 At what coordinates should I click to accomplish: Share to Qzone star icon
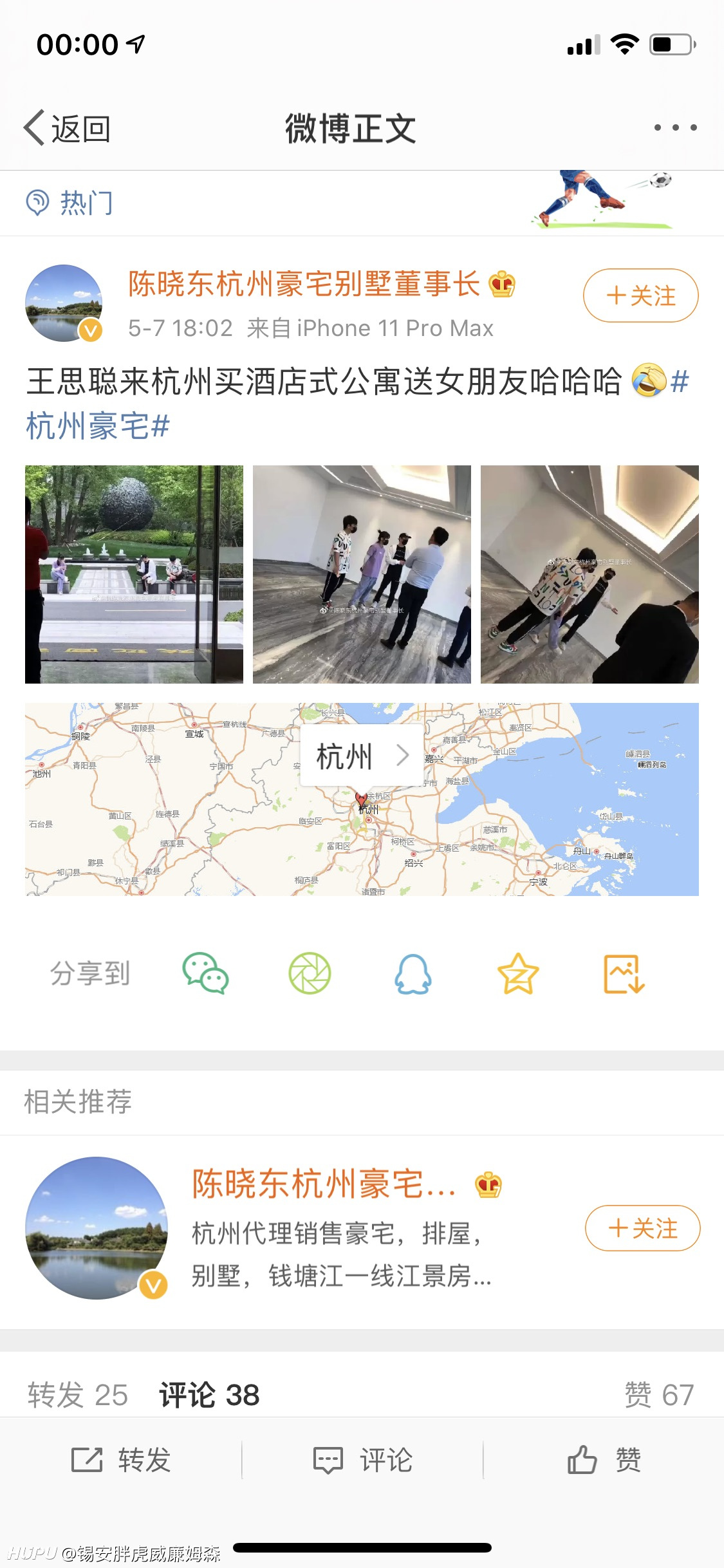(517, 974)
